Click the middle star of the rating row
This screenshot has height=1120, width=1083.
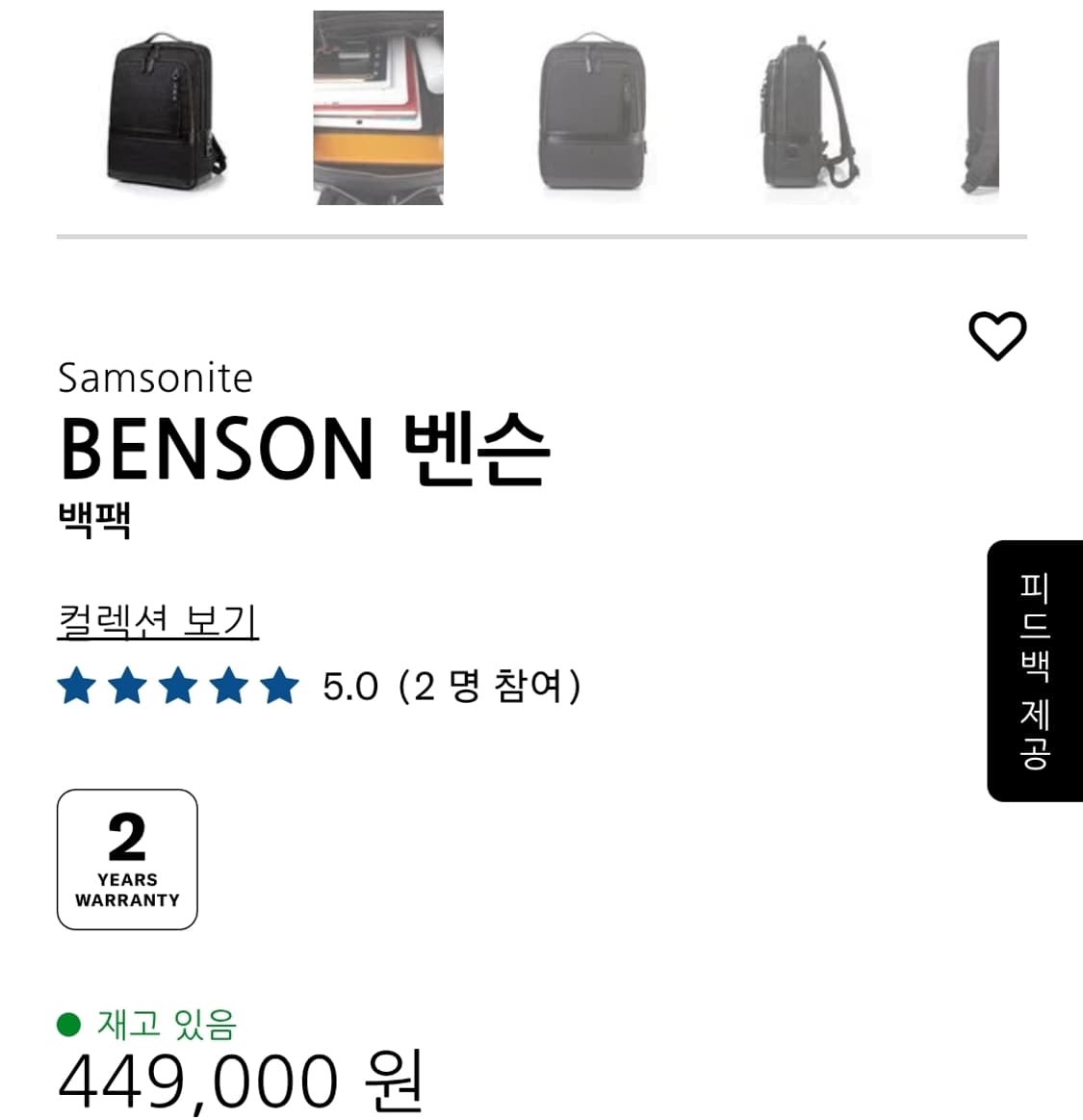179,686
